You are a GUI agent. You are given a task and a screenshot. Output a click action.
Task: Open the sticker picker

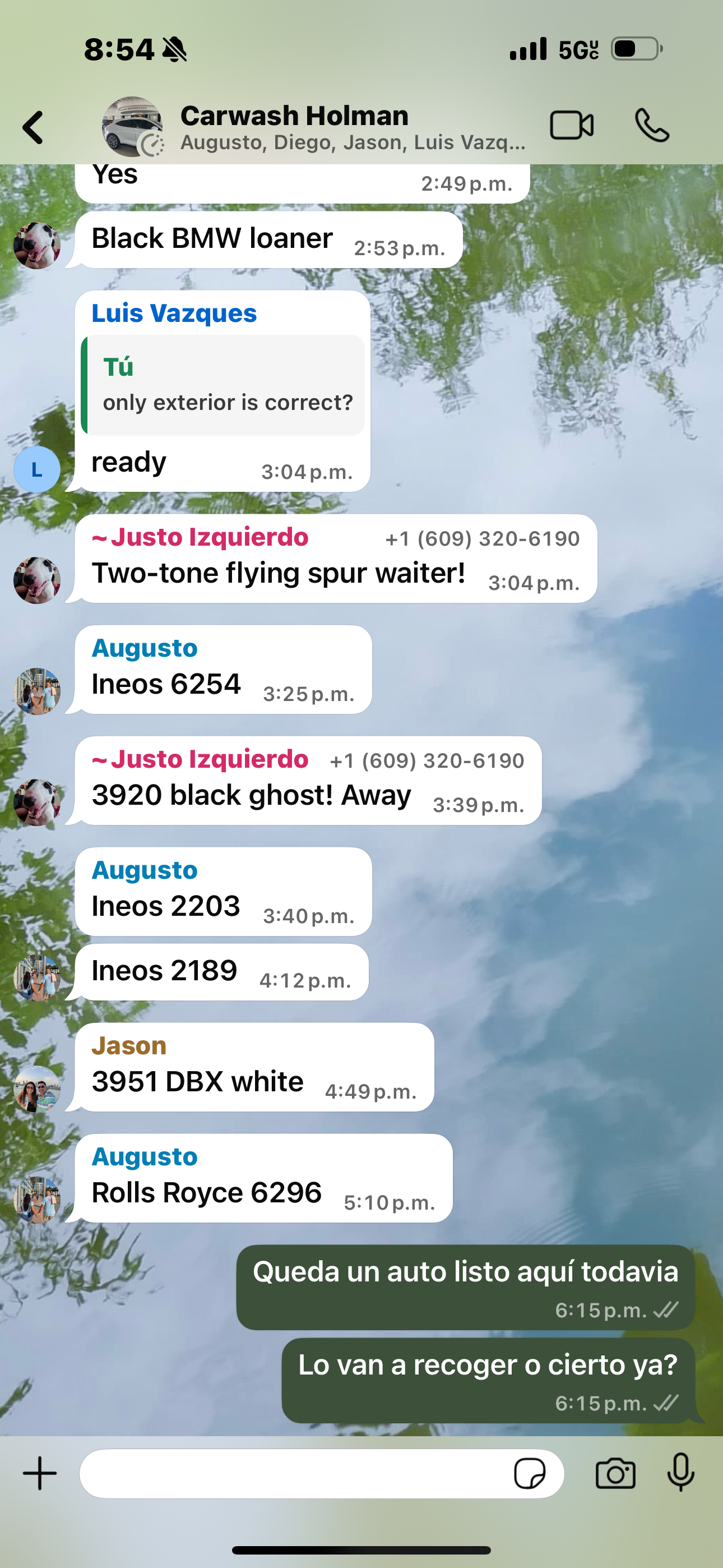point(530,1474)
